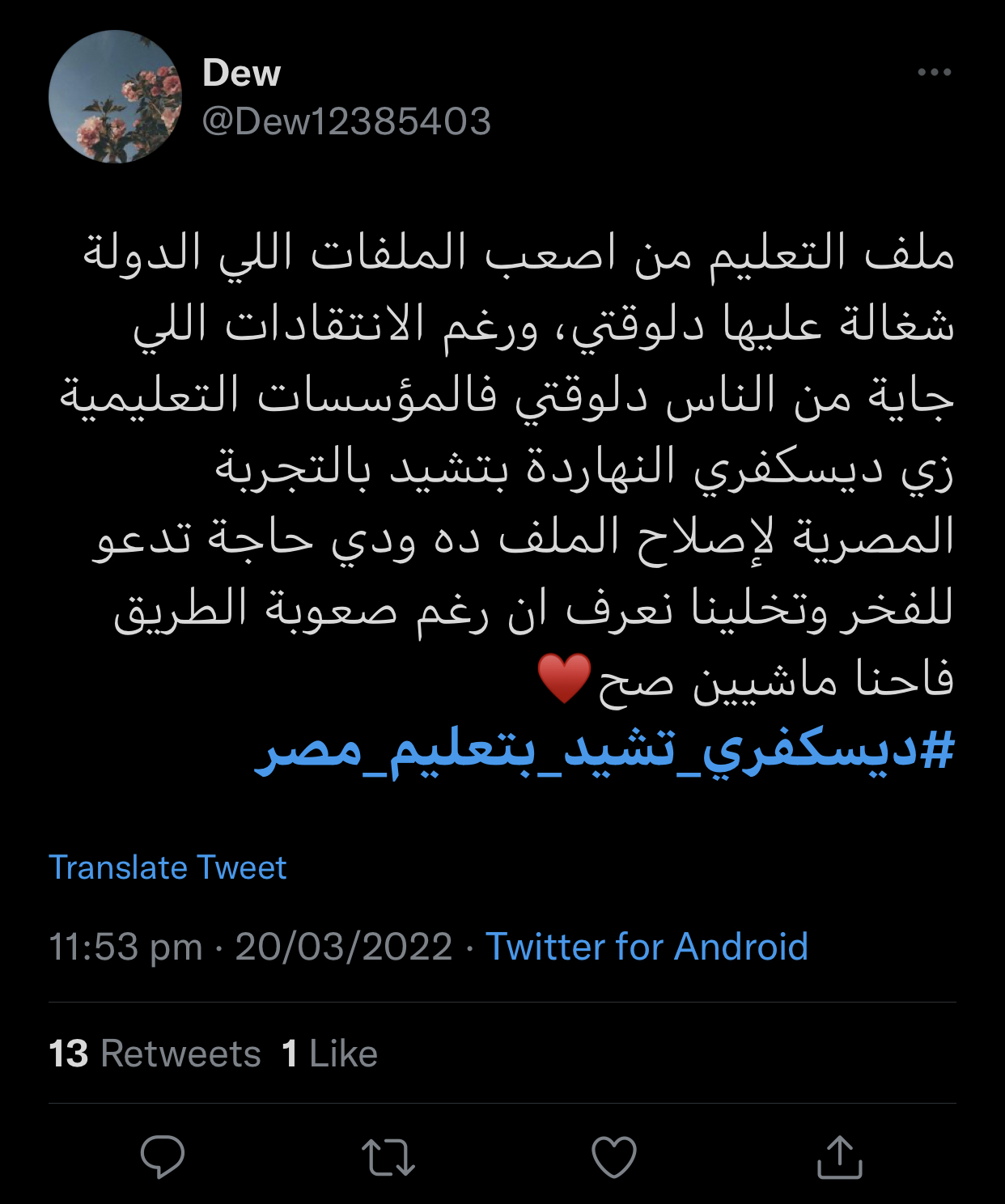Viewport: 1005px width, 1204px height.
Task: Share this tweet
Action: pyautogui.click(x=840, y=1156)
